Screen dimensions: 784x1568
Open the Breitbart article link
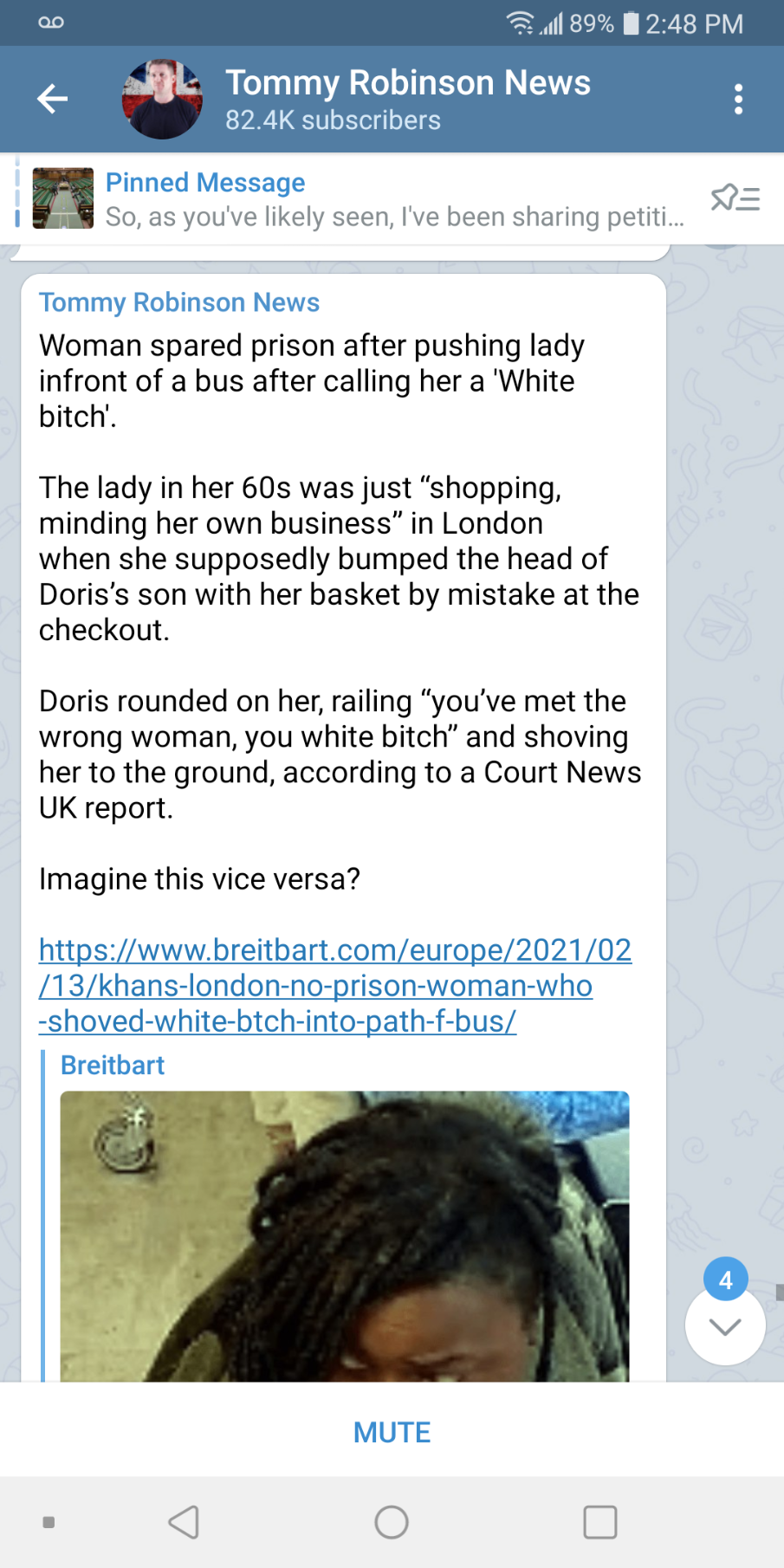tap(334, 986)
